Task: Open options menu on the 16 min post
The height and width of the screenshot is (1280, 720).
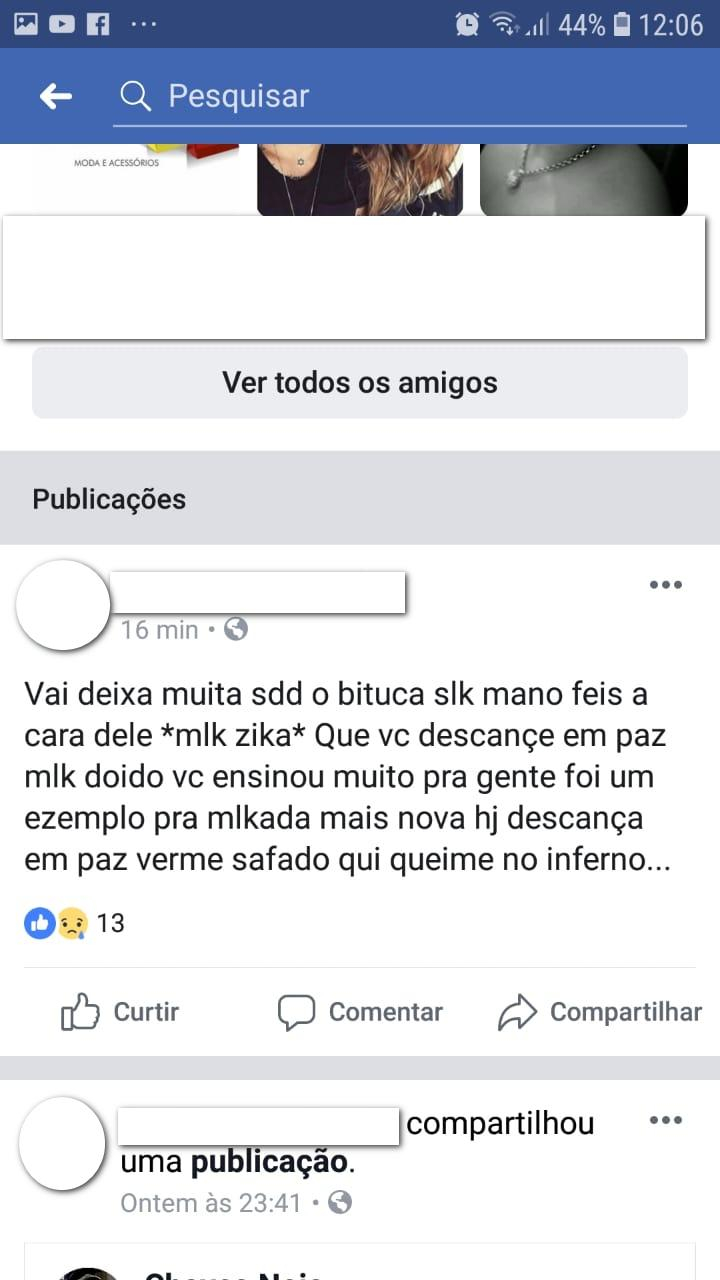Action: [665, 585]
